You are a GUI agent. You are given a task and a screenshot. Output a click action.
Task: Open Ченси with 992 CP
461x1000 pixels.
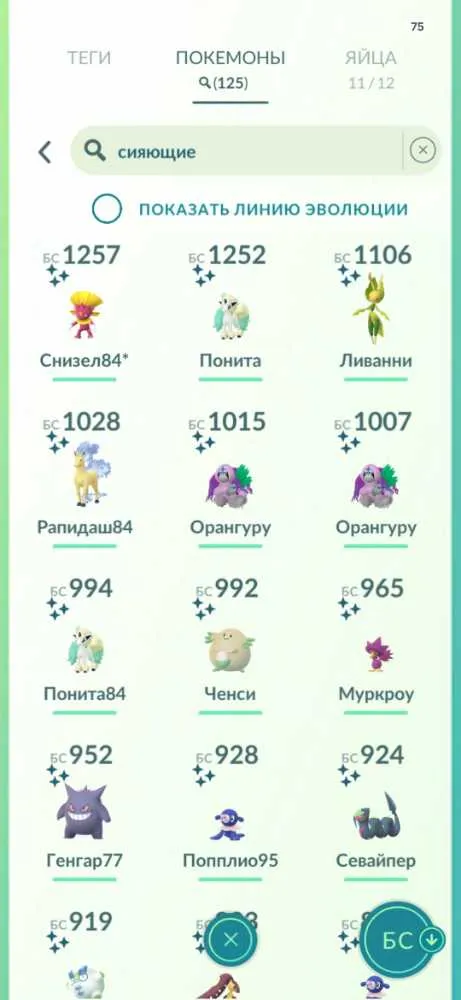coord(230,646)
